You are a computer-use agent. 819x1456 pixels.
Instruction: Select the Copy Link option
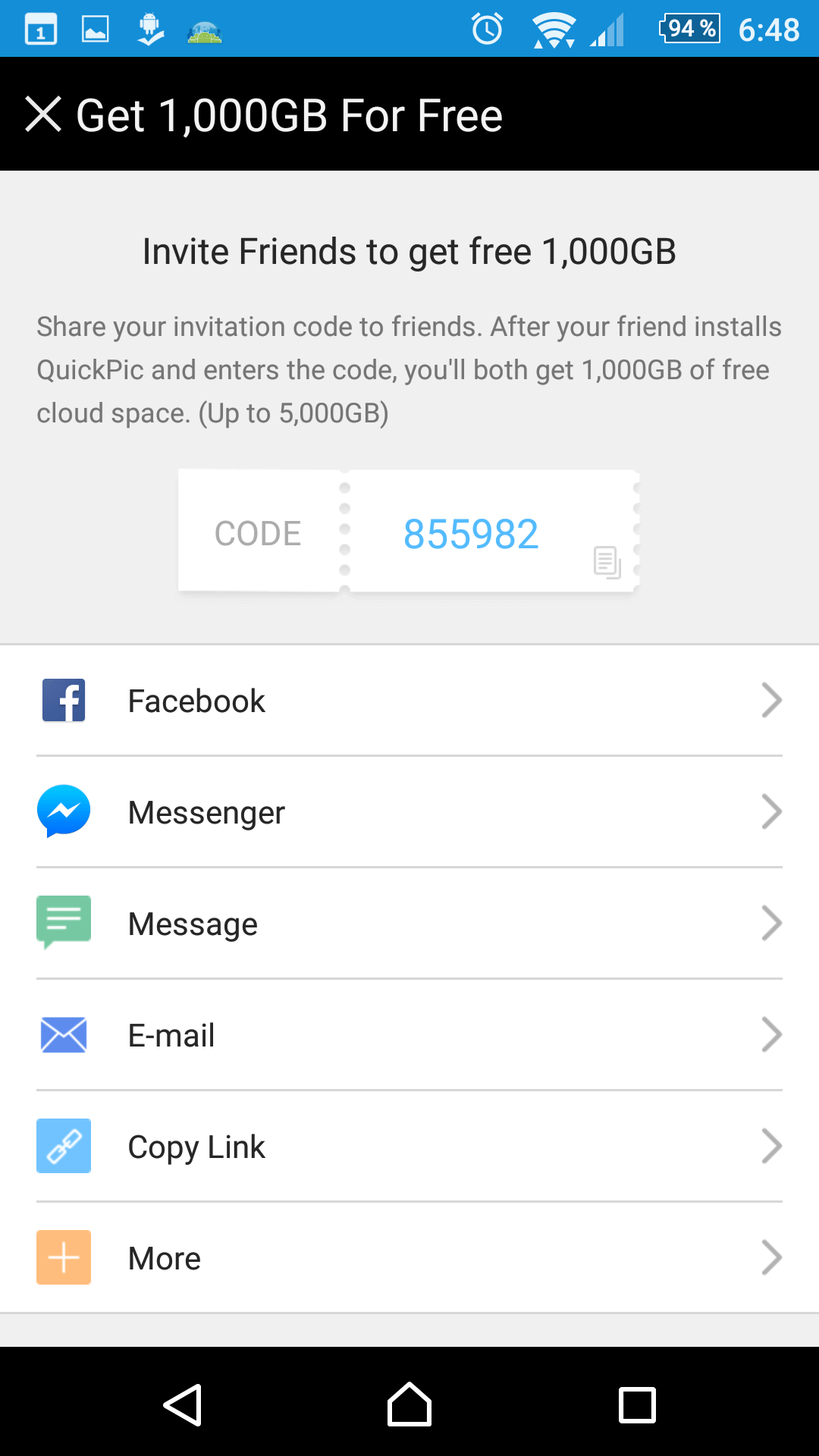[x=409, y=1147]
